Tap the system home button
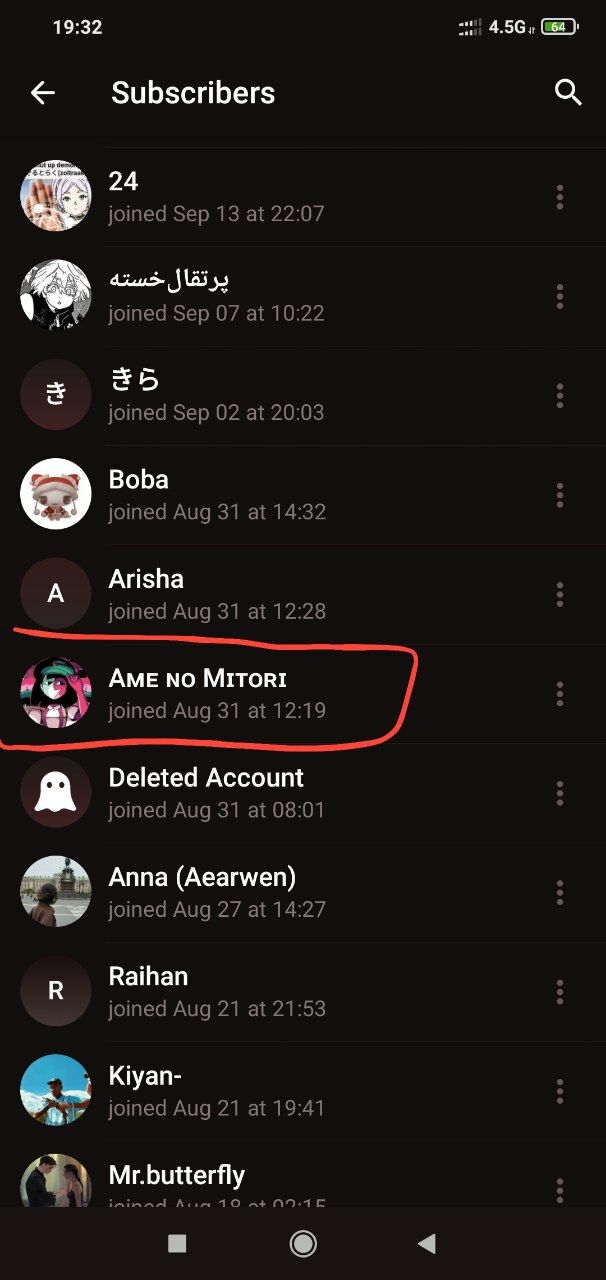Viewport: 606px width, 1280px height. [x=303, y=1243]
